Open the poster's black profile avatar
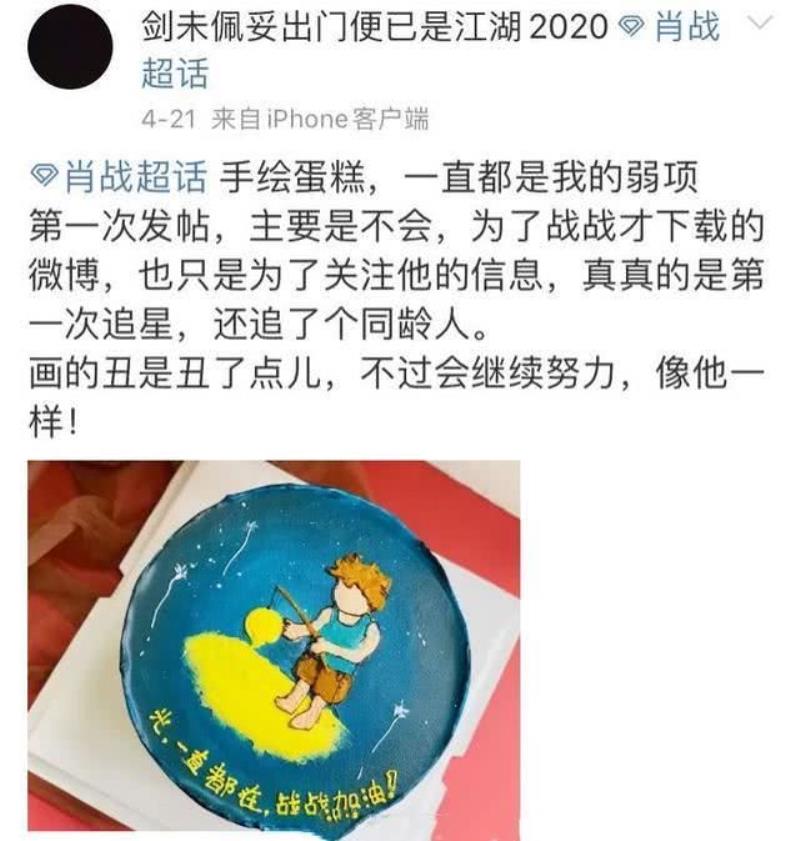This screenshot has width=800, height=841. click(x=71, y=50)
